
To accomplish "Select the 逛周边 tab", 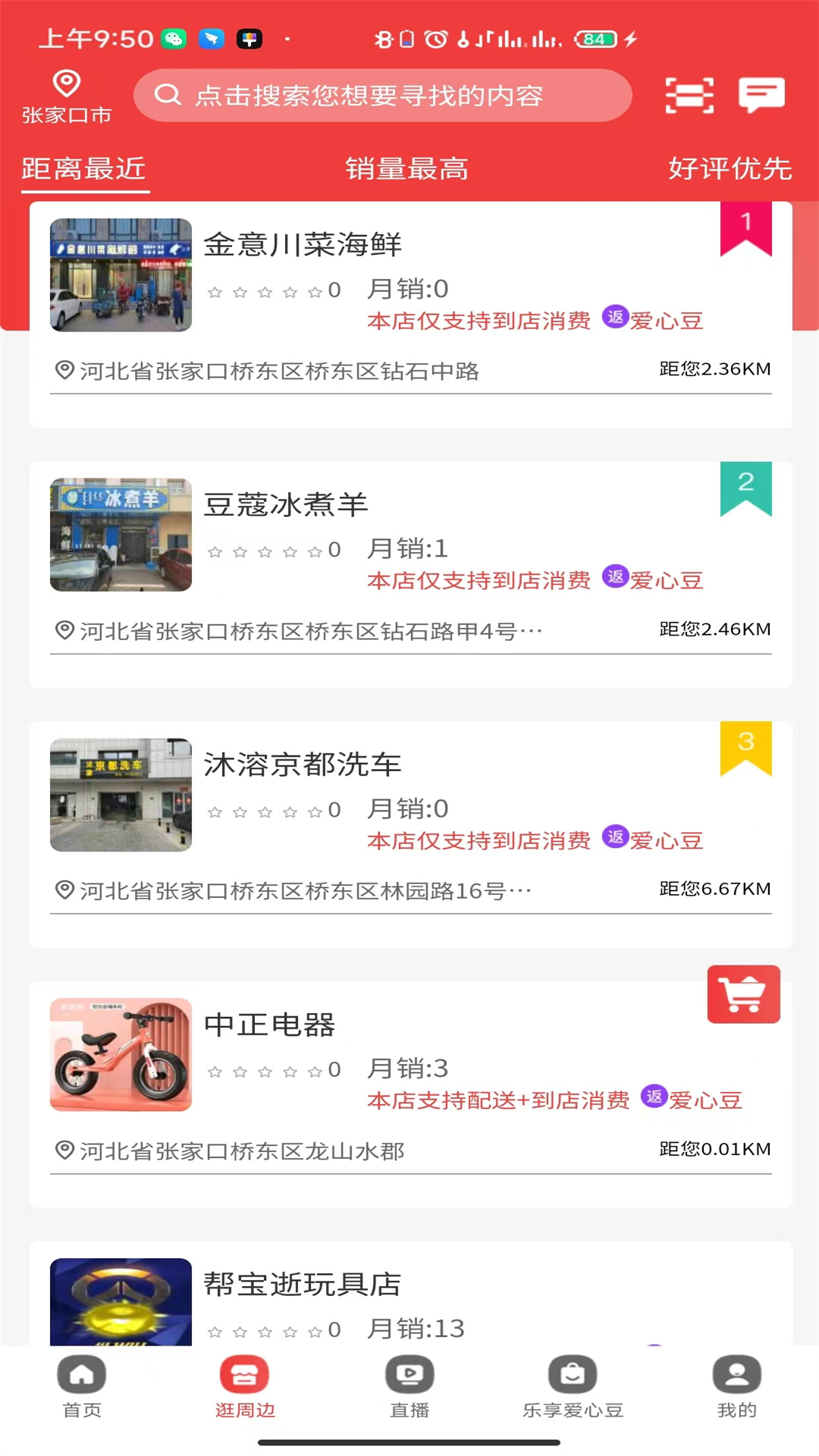I will [x=245, y=1386].
